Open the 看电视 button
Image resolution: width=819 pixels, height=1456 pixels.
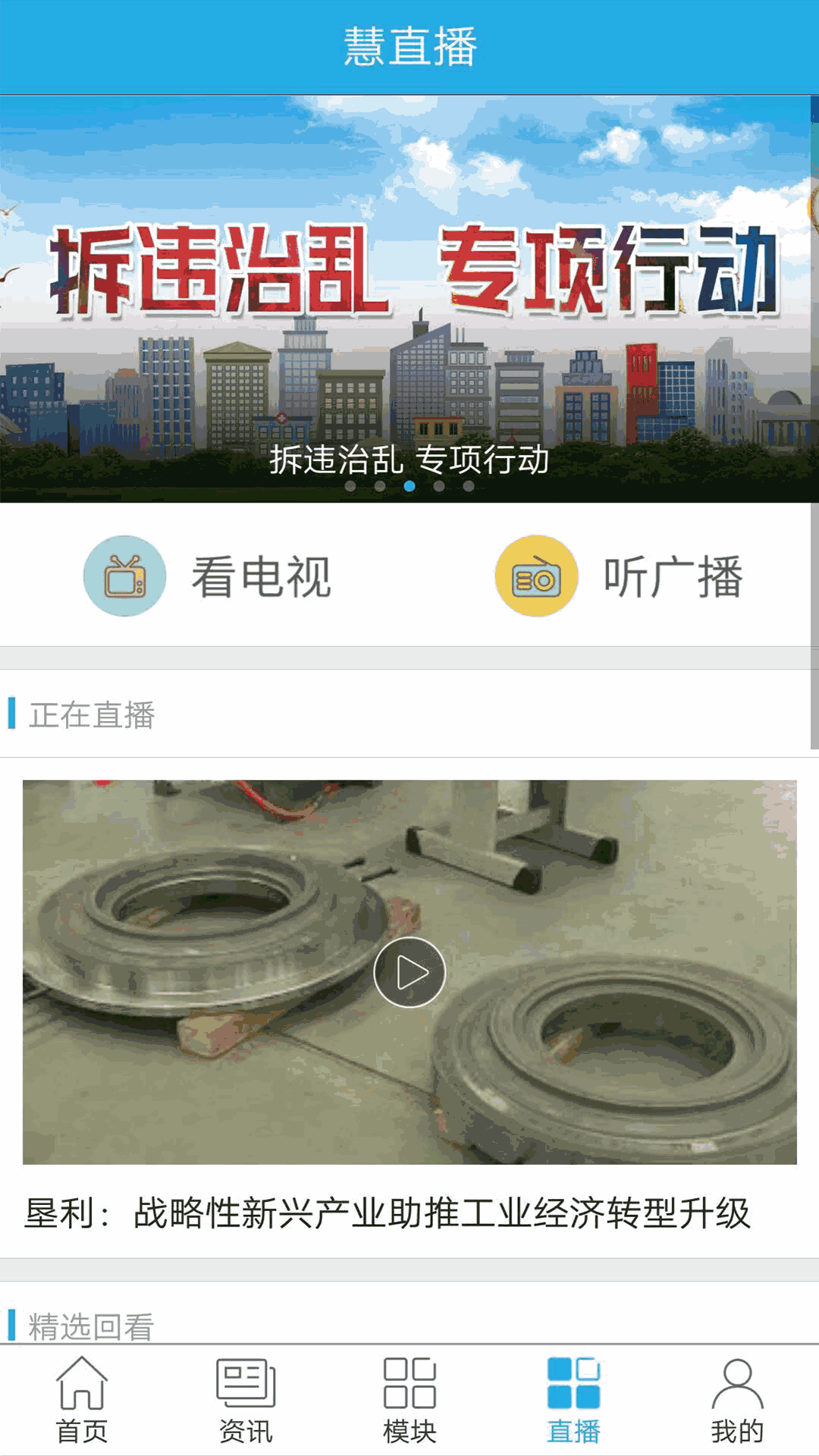pyautogui.click(x=212, y=576)
